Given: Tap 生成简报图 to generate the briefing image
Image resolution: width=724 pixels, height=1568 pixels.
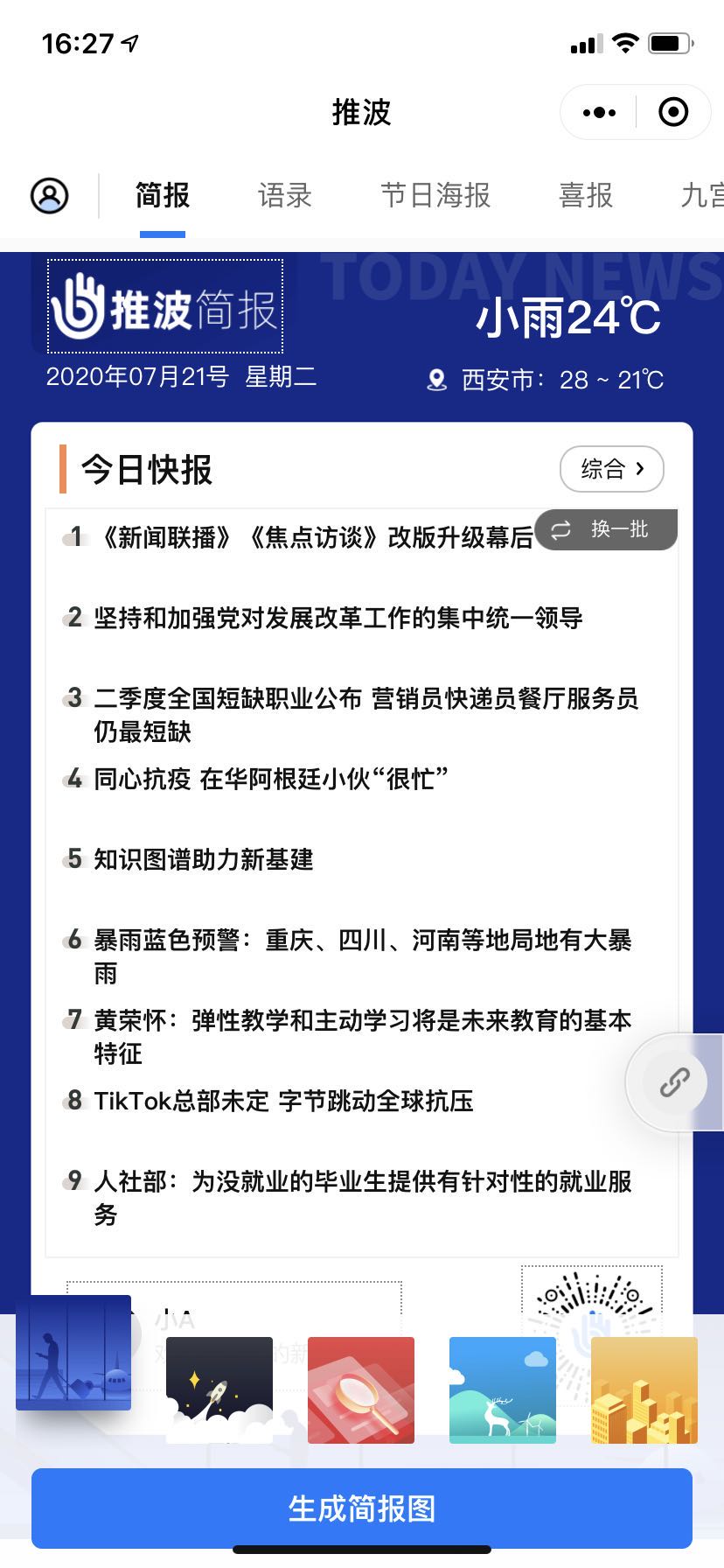Looking at the screenshot, I should 362,1508.
